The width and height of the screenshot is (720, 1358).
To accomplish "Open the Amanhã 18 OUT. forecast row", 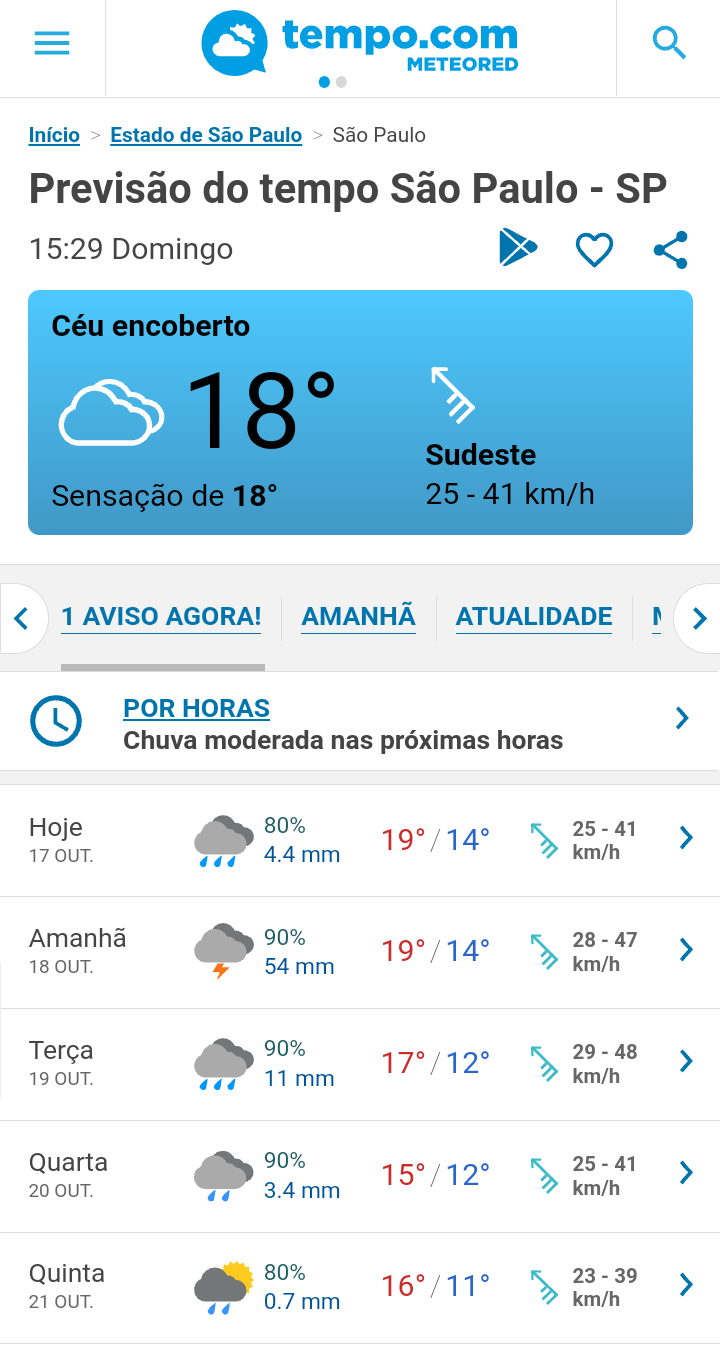I will [x=360, y=952].
